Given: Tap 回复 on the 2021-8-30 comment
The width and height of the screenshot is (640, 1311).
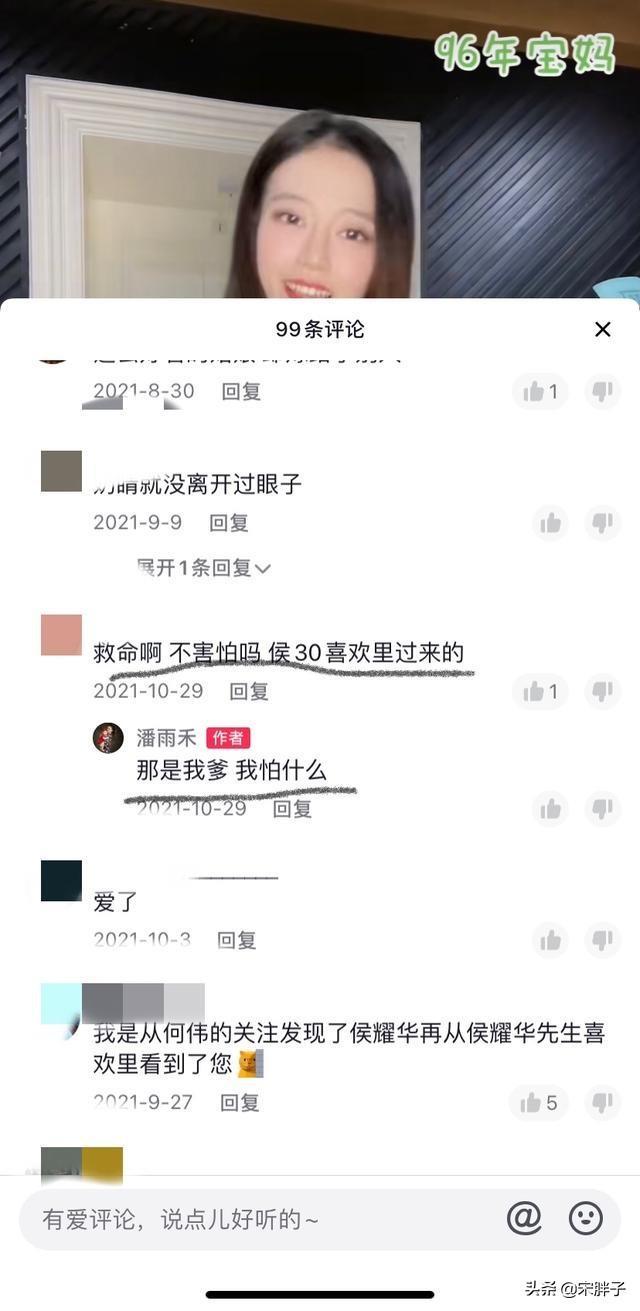Looking at the screenshot, I should [x=241, y=391].
